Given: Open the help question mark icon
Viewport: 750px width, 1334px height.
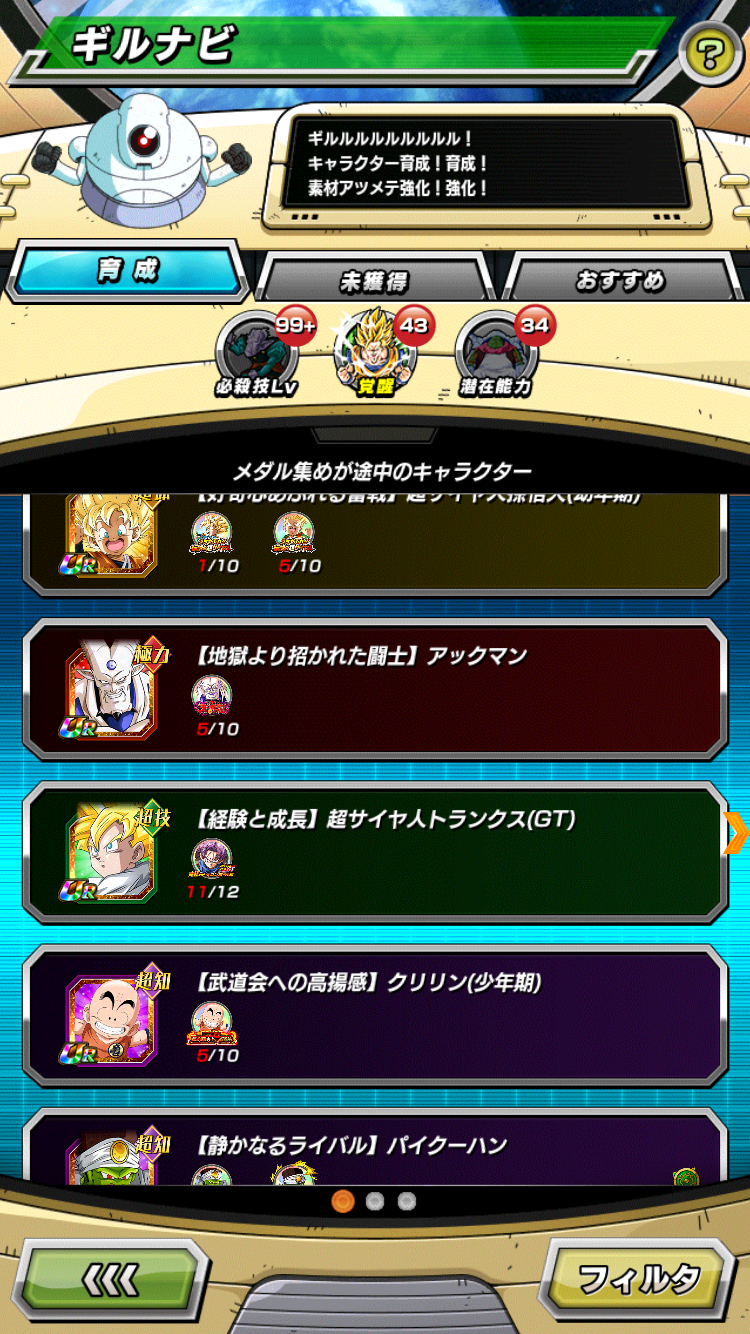Looking at the screenshot, I should 710,51.
